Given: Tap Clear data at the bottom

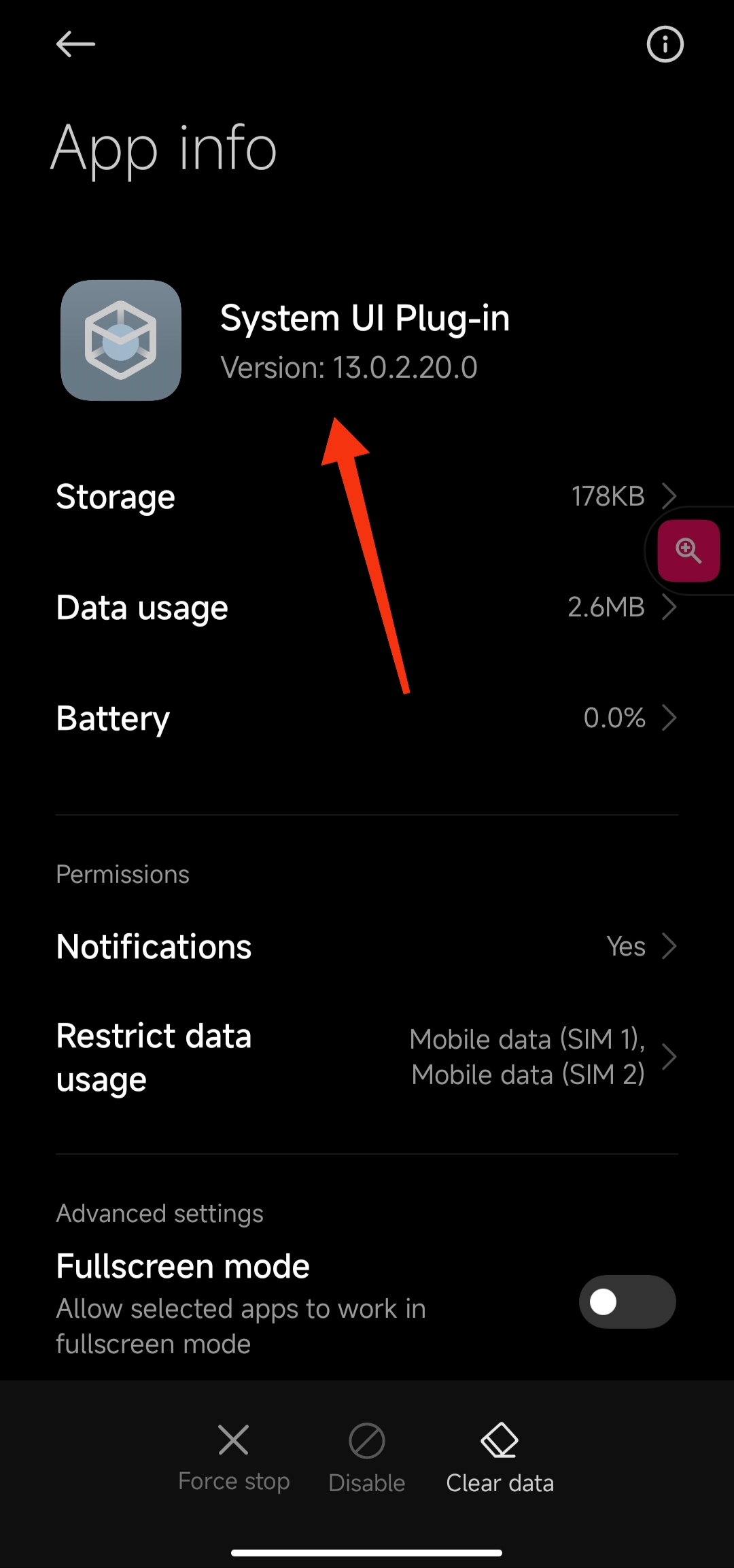Looking at the screenshot, I should (500, 1458).
